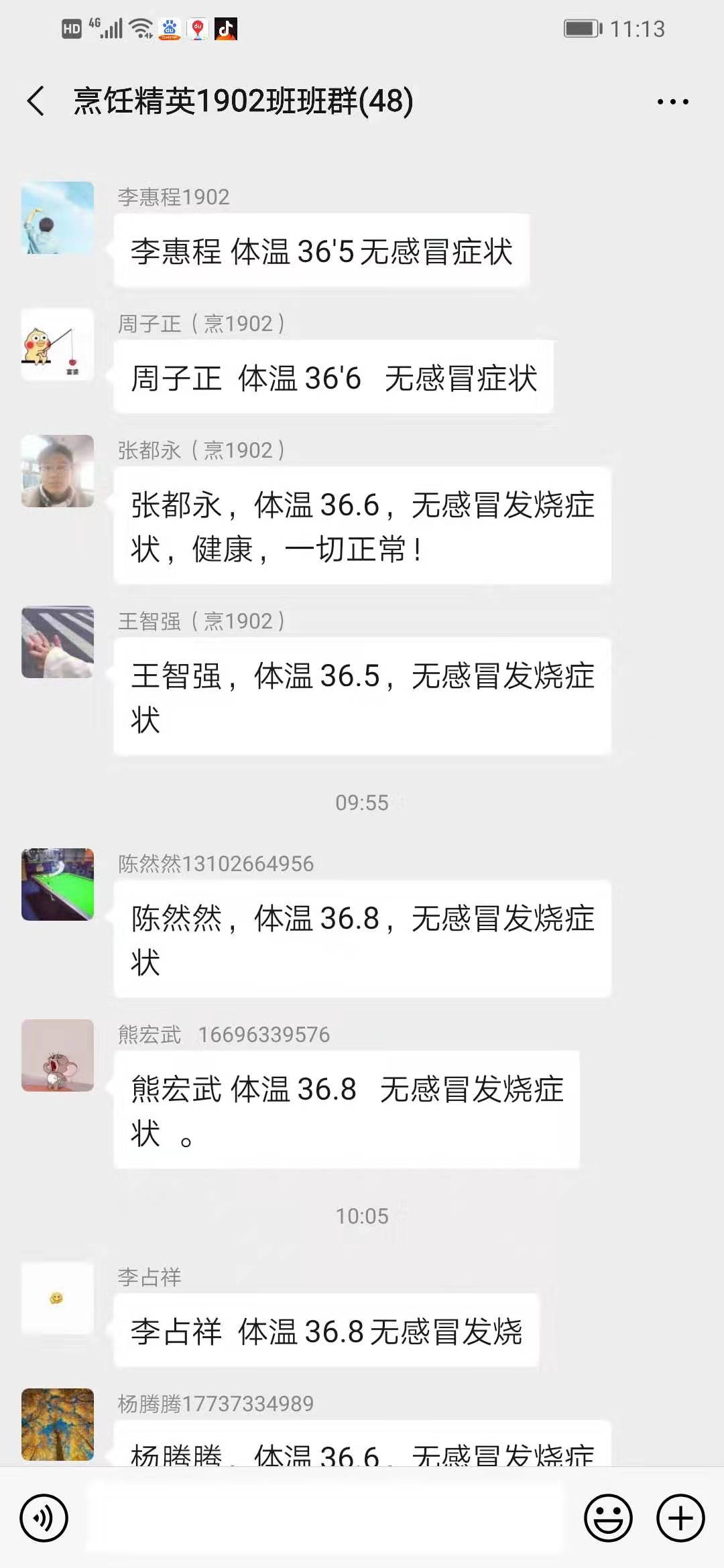
Task: Open 周子正's profile avatar
Action: [x=58, y=344]
